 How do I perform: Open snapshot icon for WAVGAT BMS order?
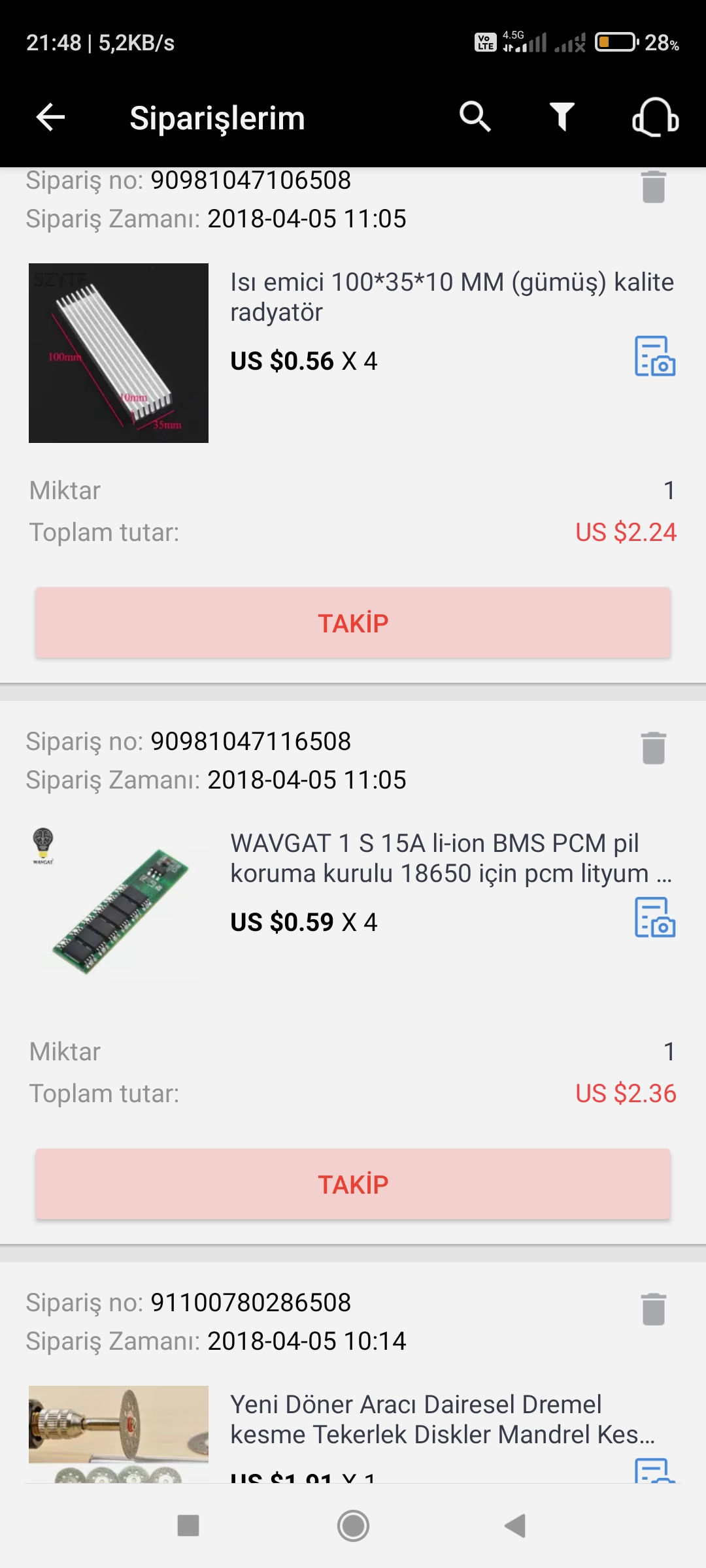point(654,917)
